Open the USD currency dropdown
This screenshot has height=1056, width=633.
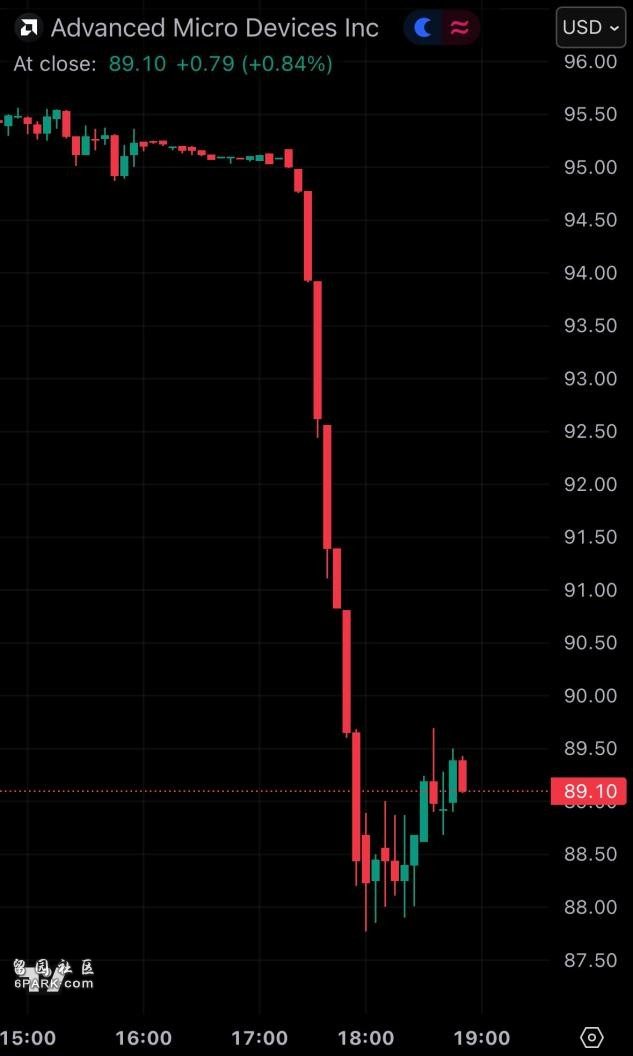click(590, 27)
